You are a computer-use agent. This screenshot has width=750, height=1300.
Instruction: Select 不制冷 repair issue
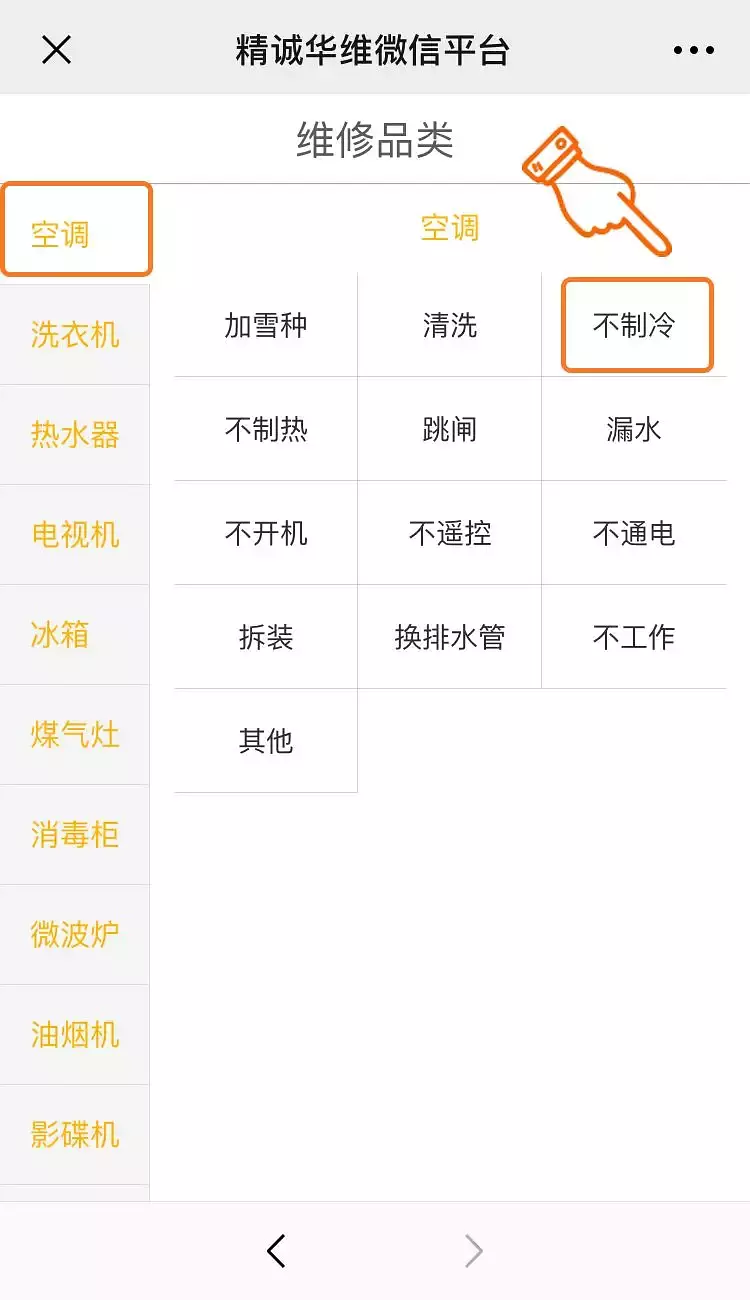tap(635, 325)
